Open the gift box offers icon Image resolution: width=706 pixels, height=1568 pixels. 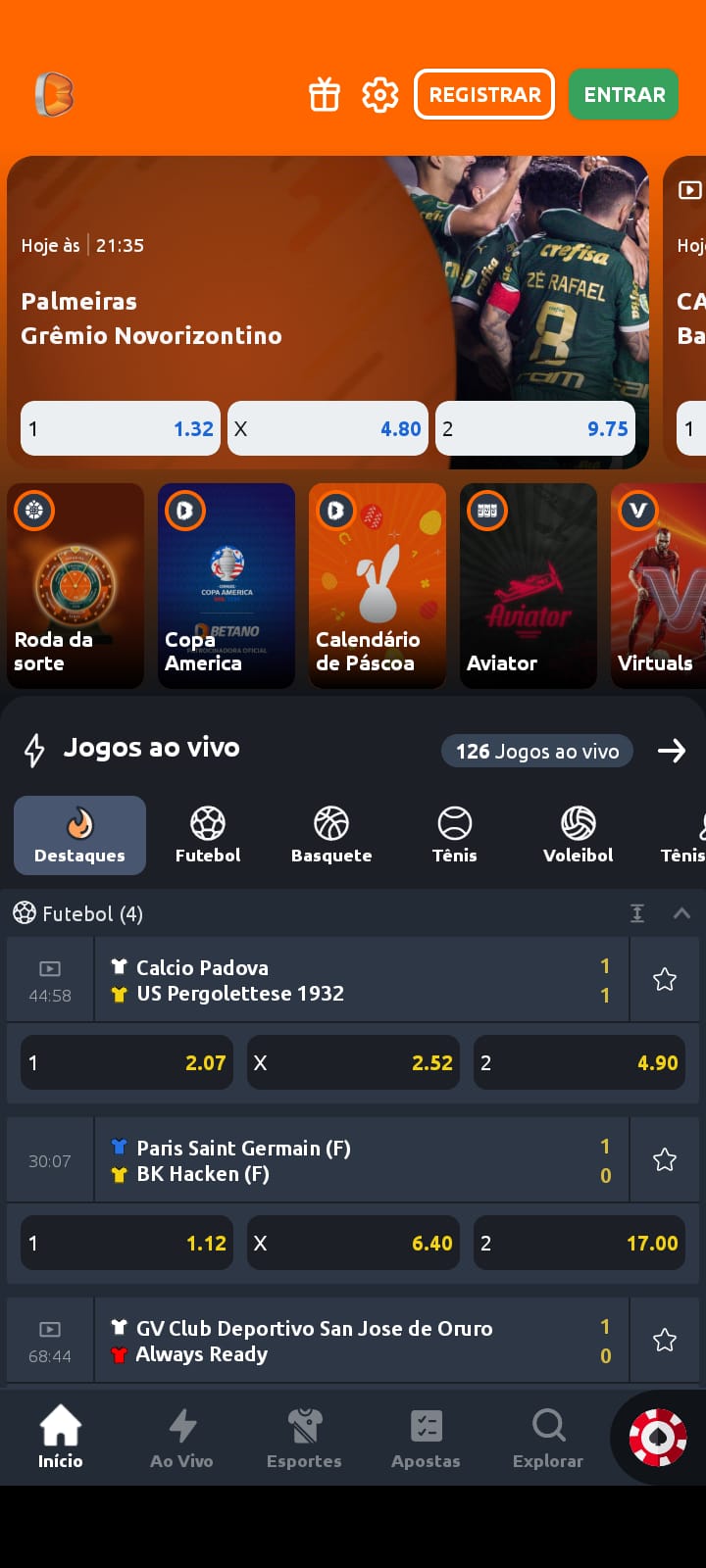coord(324,95)
